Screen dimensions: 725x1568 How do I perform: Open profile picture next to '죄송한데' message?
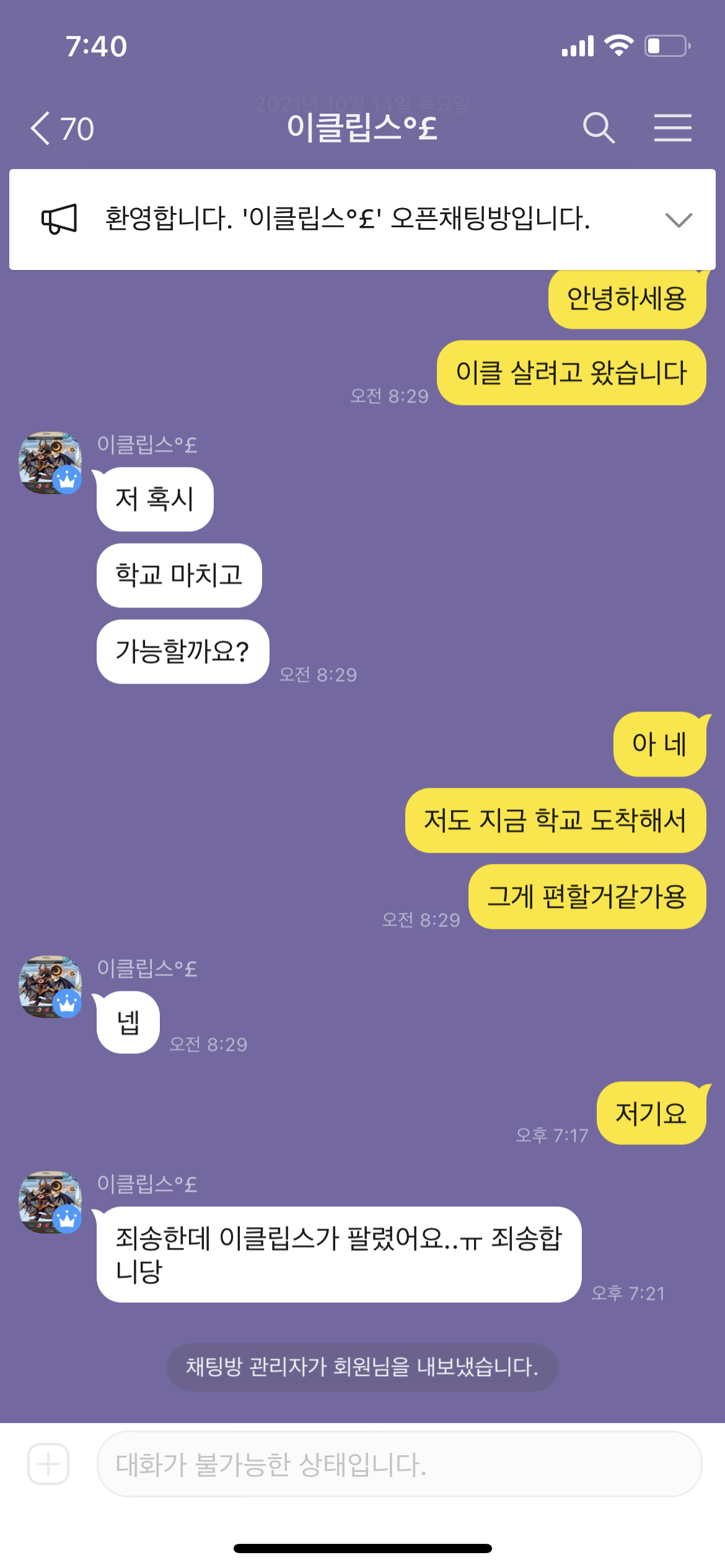[x=51, y=1202]
